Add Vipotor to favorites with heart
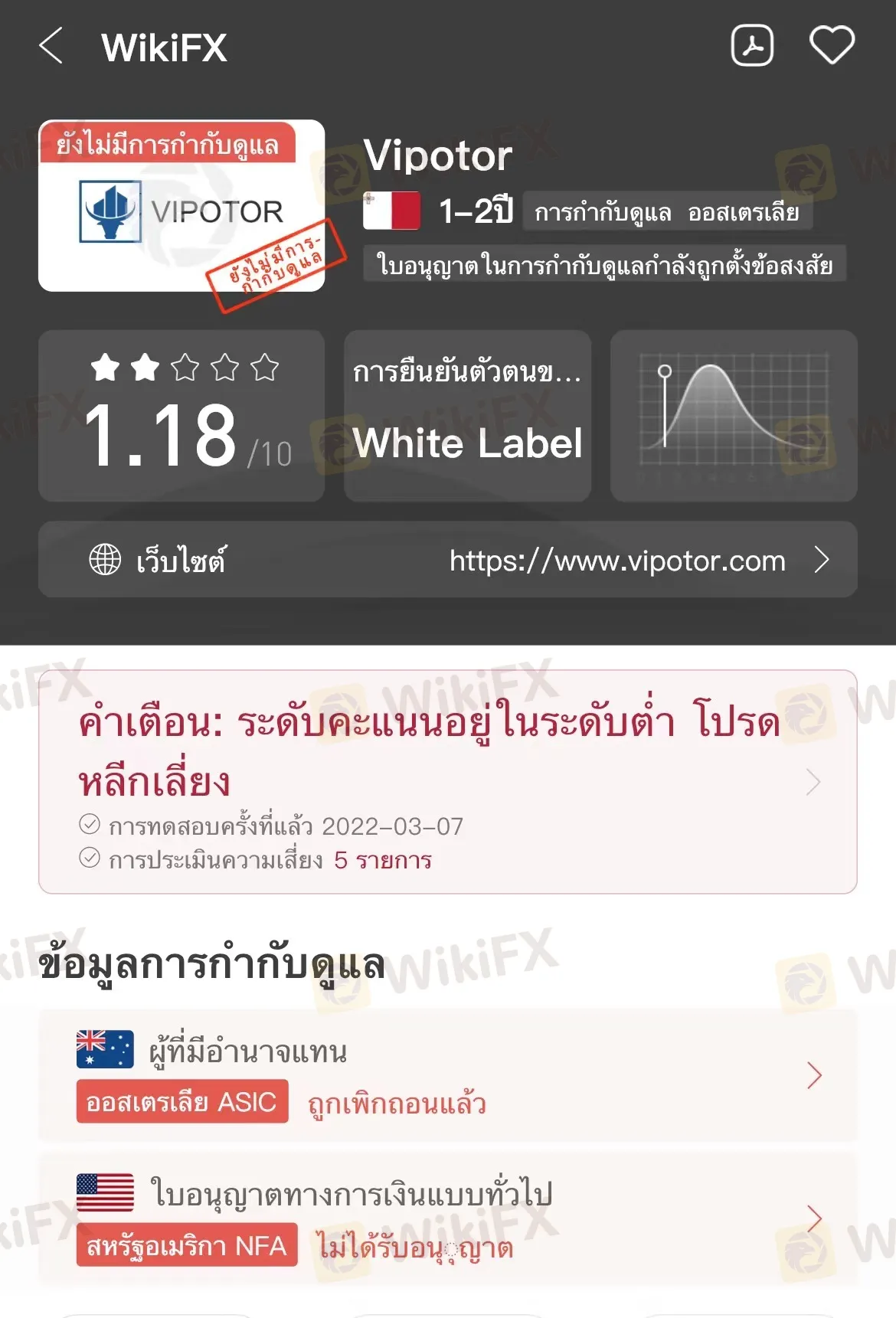This screenshot has height=1318, width=896. (x=832, y=46)
